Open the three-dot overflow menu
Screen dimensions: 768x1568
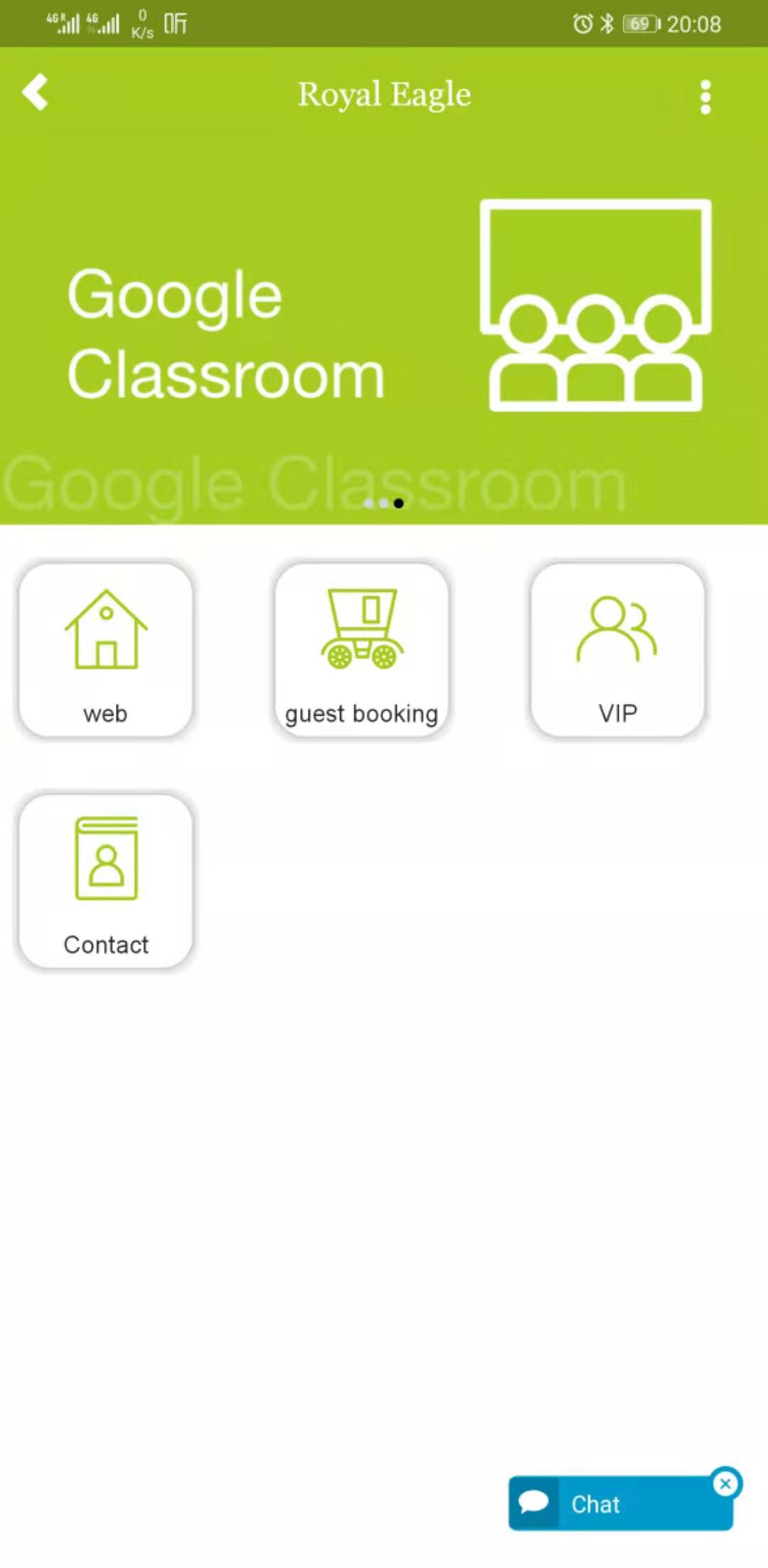tap(705, 97)
